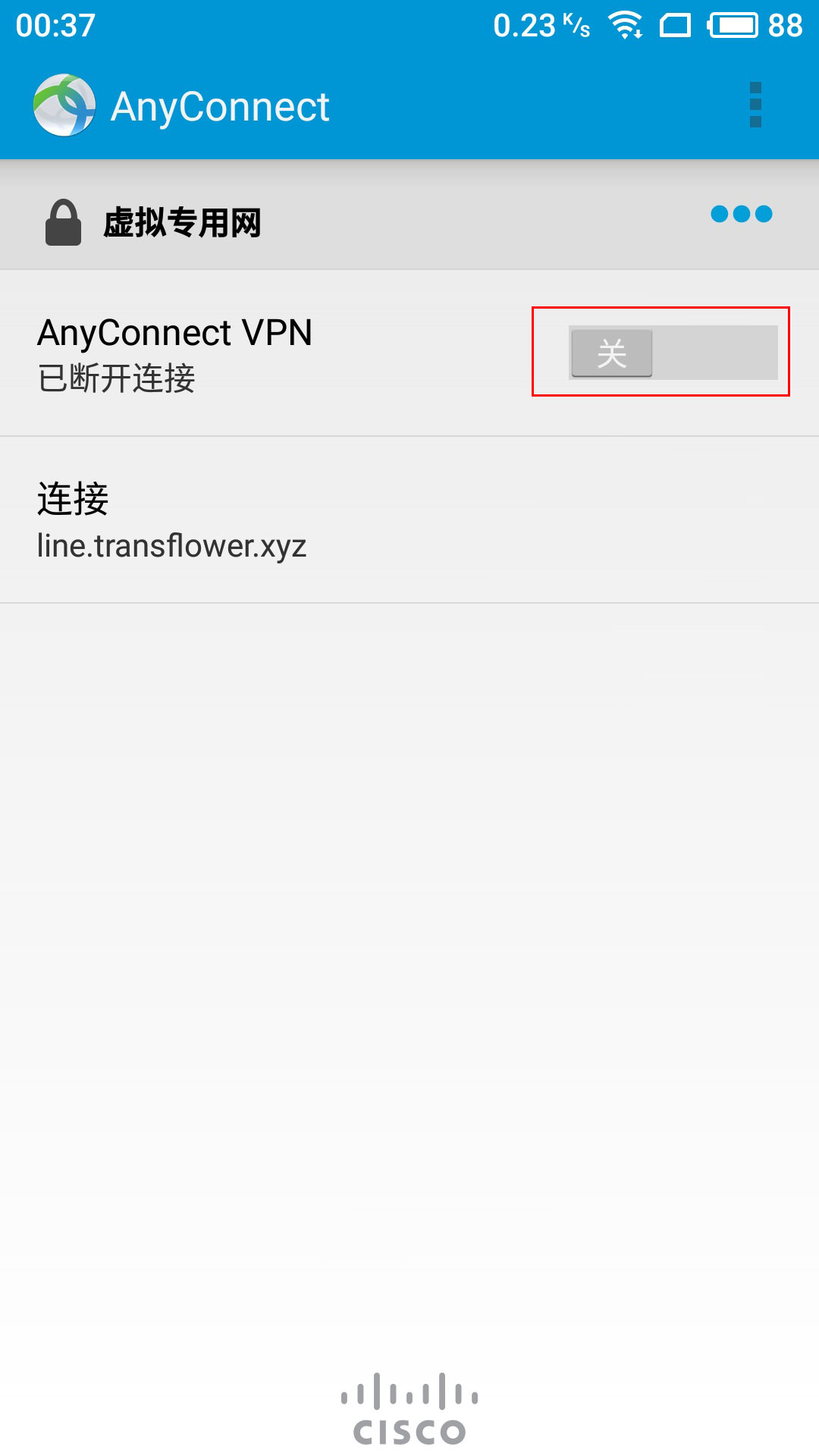Tap the three blue dots beside 虚拟专用网

pyautogui.click(x=742, y=214)
